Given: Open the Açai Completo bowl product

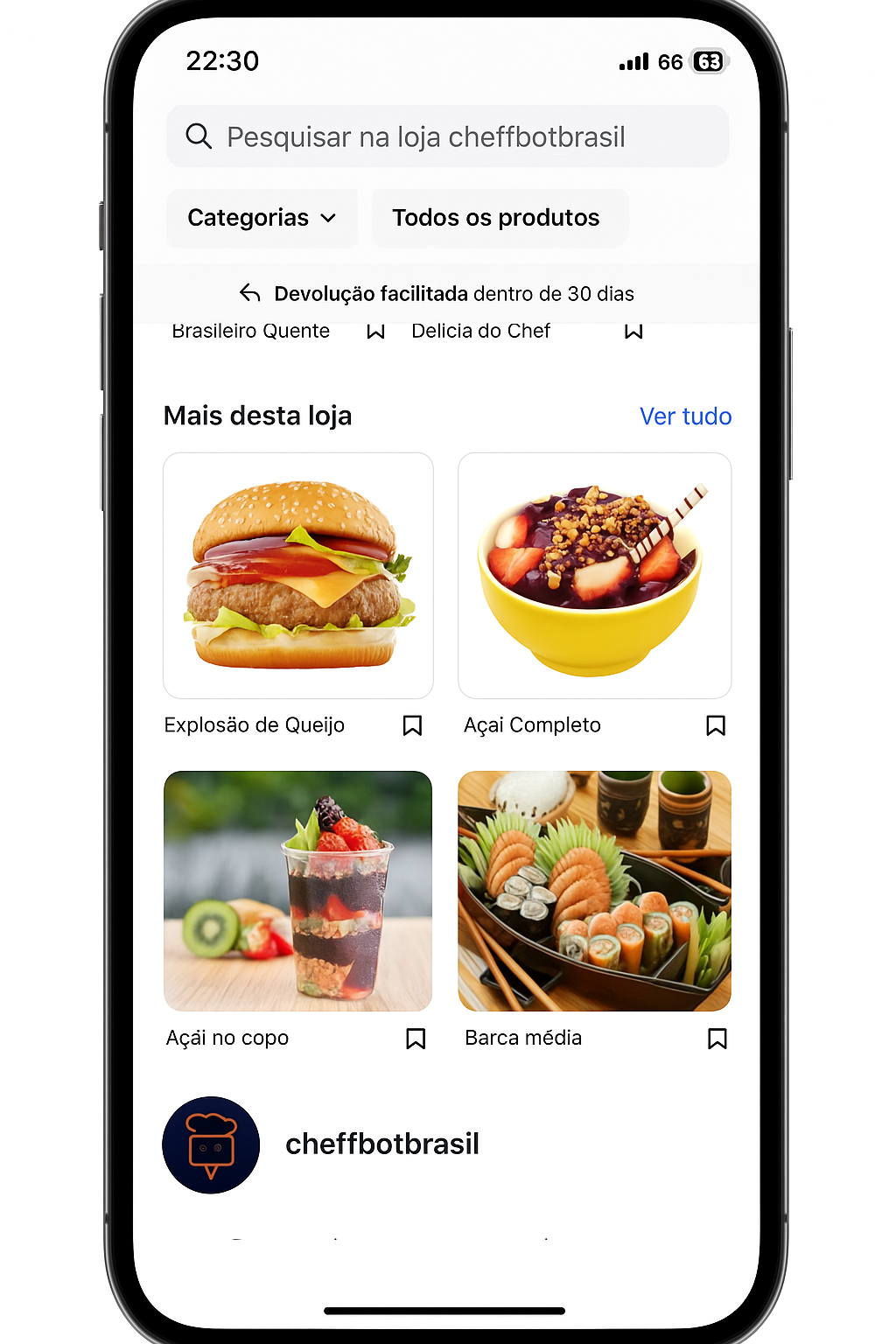Looking at the screenshot, I should (594, 576).
